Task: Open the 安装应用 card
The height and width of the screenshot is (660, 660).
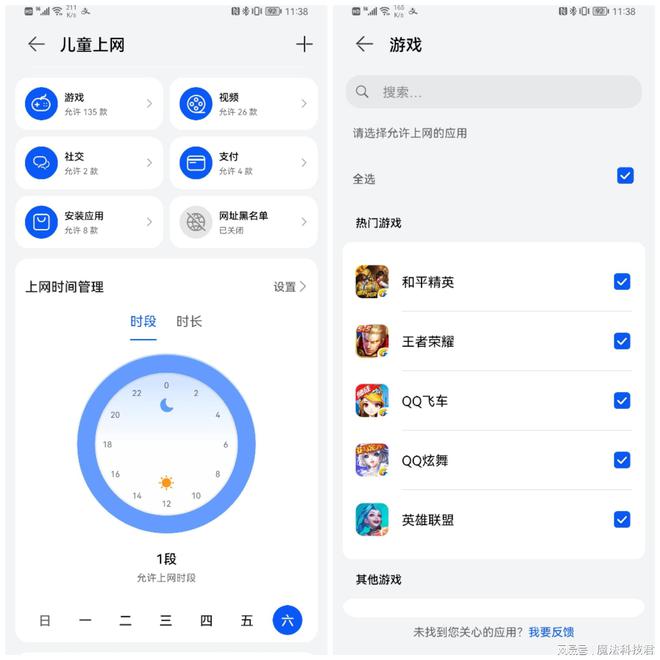Action: point(89,222)
